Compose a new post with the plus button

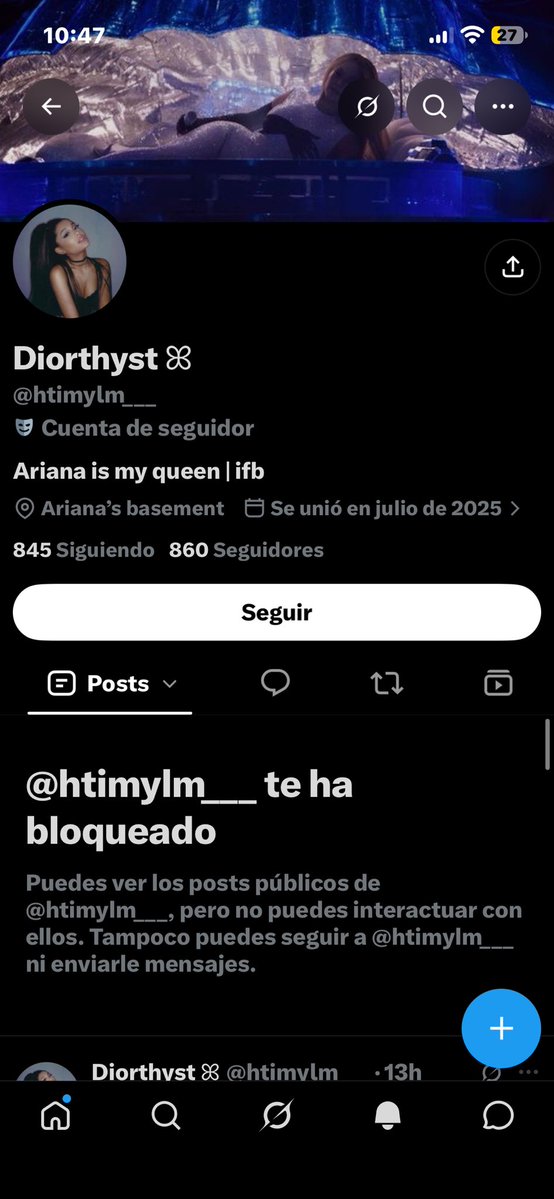click(501, 1028)
